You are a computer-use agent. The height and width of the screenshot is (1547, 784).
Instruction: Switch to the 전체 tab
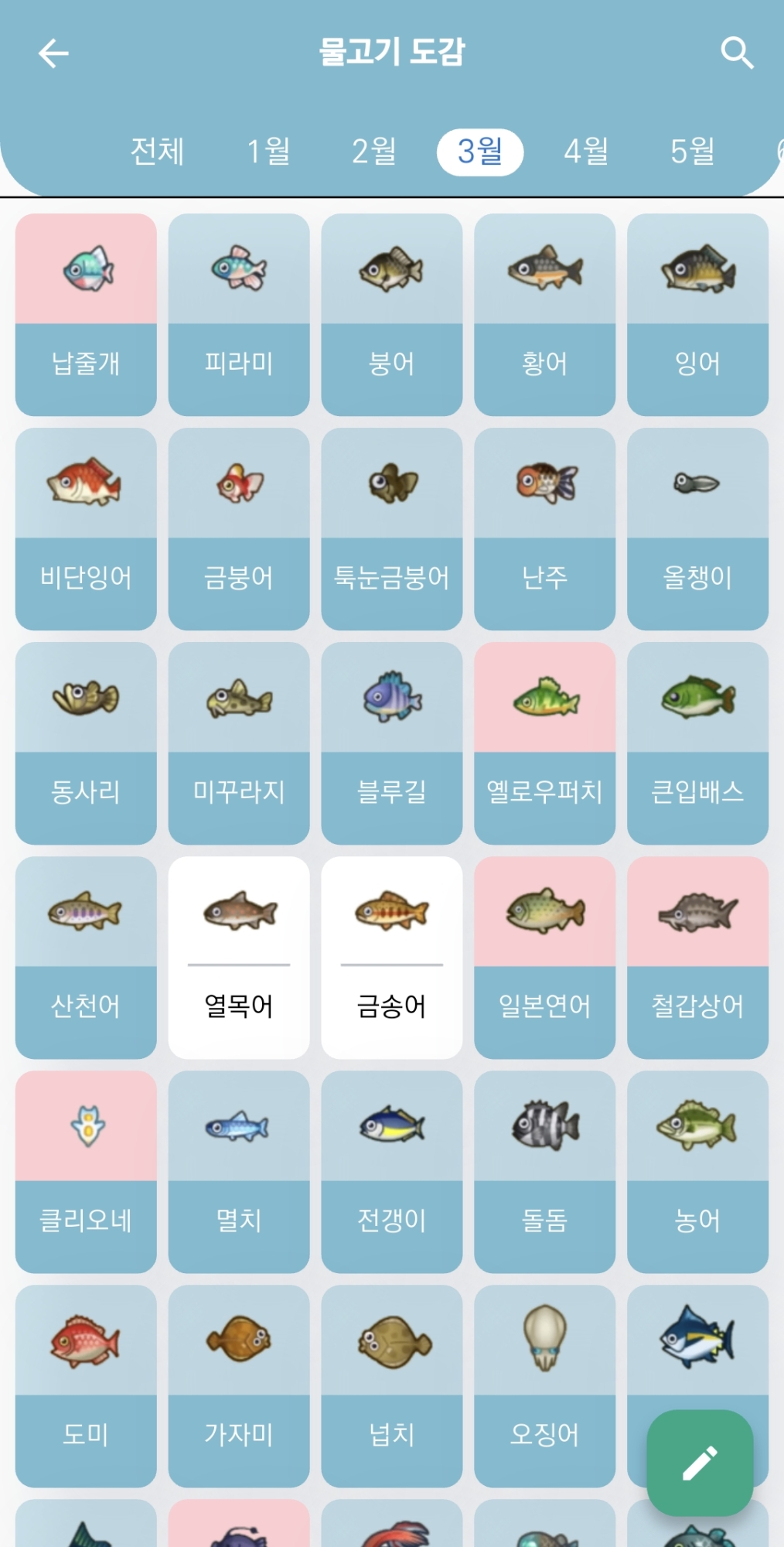click(157, 152)
